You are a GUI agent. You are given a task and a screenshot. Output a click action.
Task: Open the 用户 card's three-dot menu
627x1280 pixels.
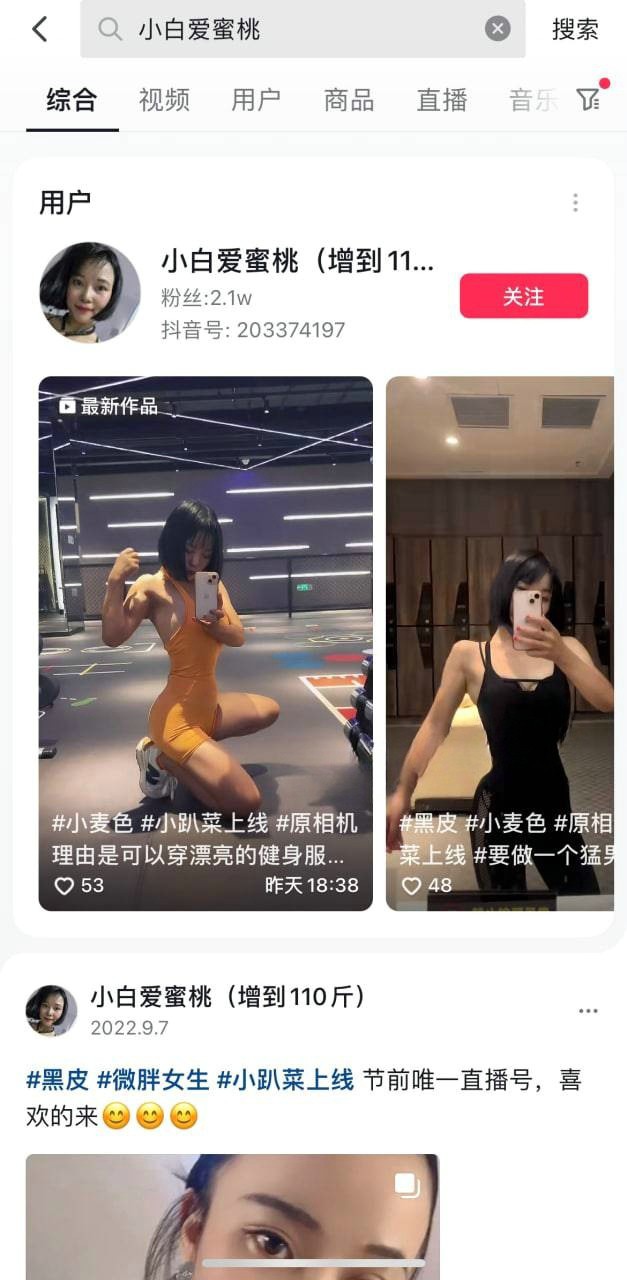pos(575,203)
